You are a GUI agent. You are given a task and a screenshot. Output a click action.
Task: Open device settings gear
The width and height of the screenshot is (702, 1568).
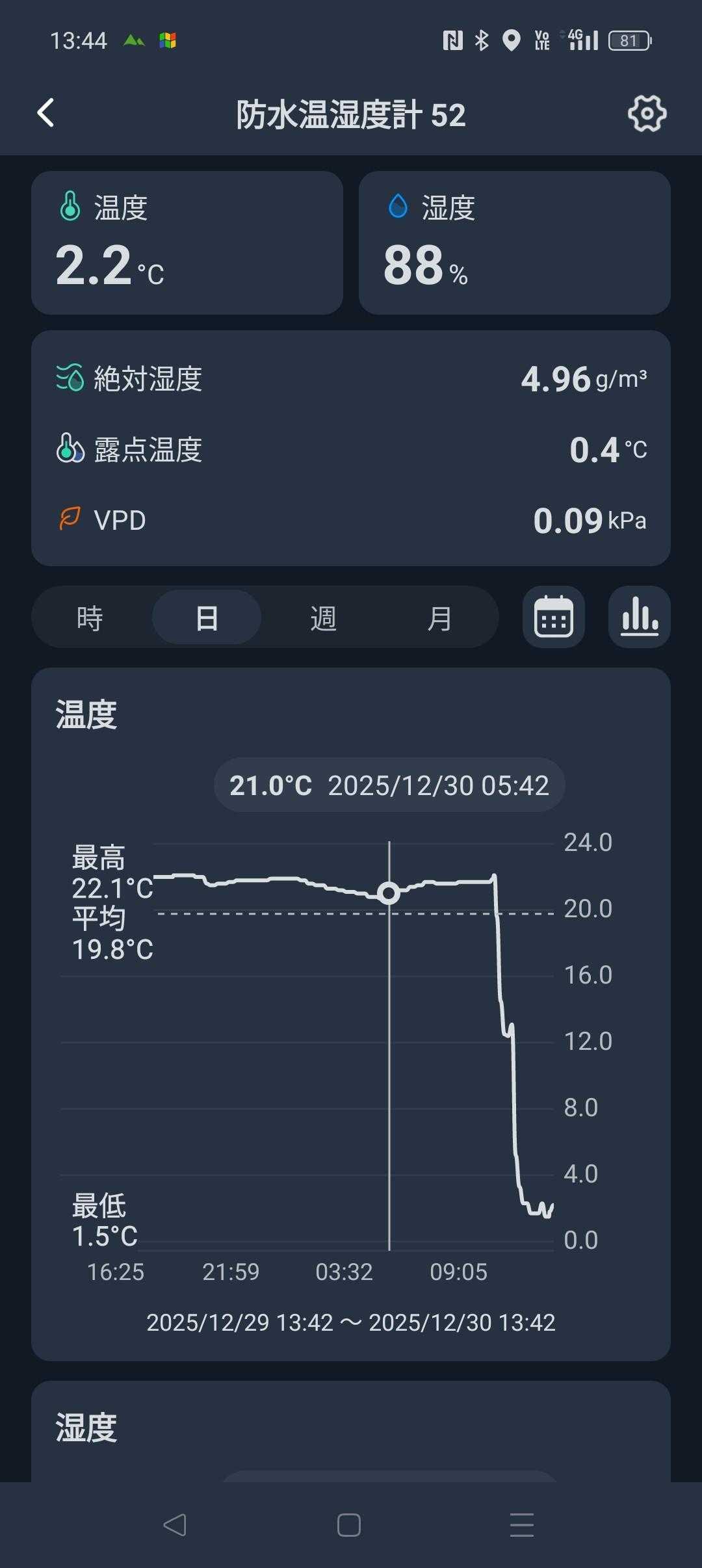(x=647, y=114)
